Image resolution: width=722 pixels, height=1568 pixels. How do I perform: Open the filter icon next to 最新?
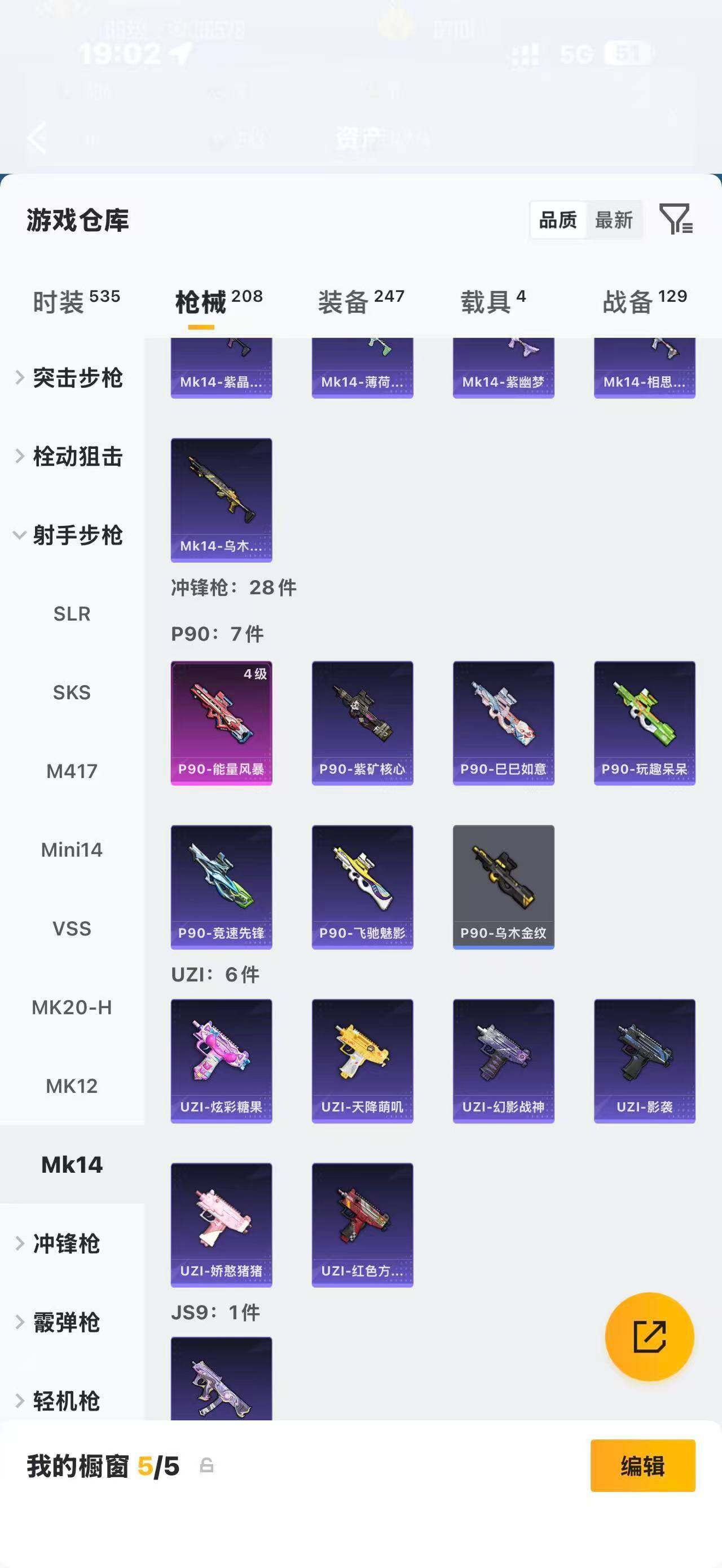point(676,219)
